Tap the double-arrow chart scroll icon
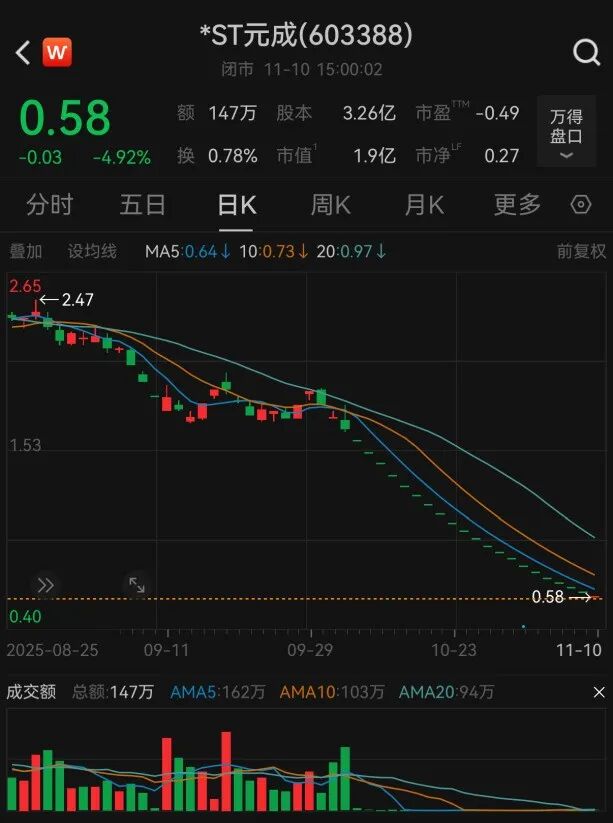 click(45, 585)
